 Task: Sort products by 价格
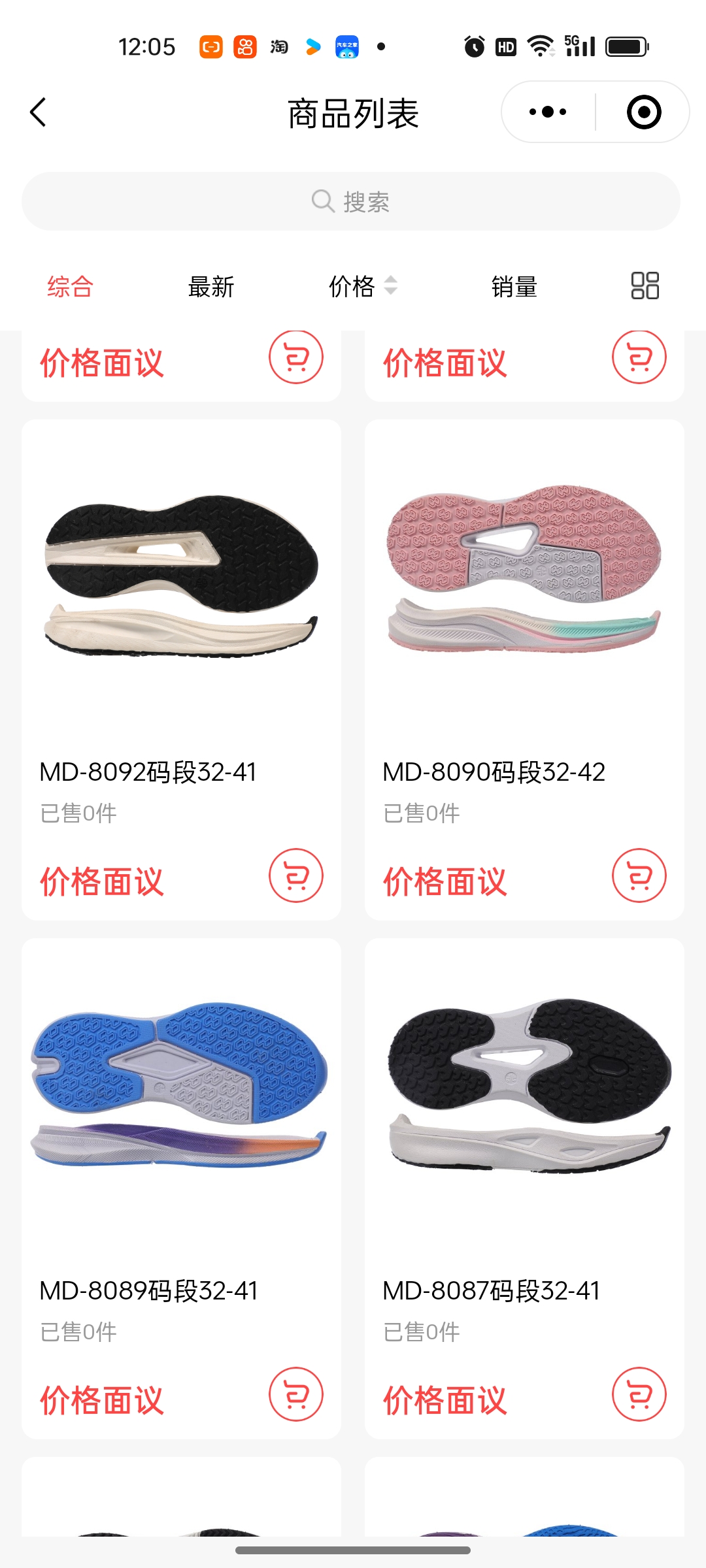click(x=362, y=286)
